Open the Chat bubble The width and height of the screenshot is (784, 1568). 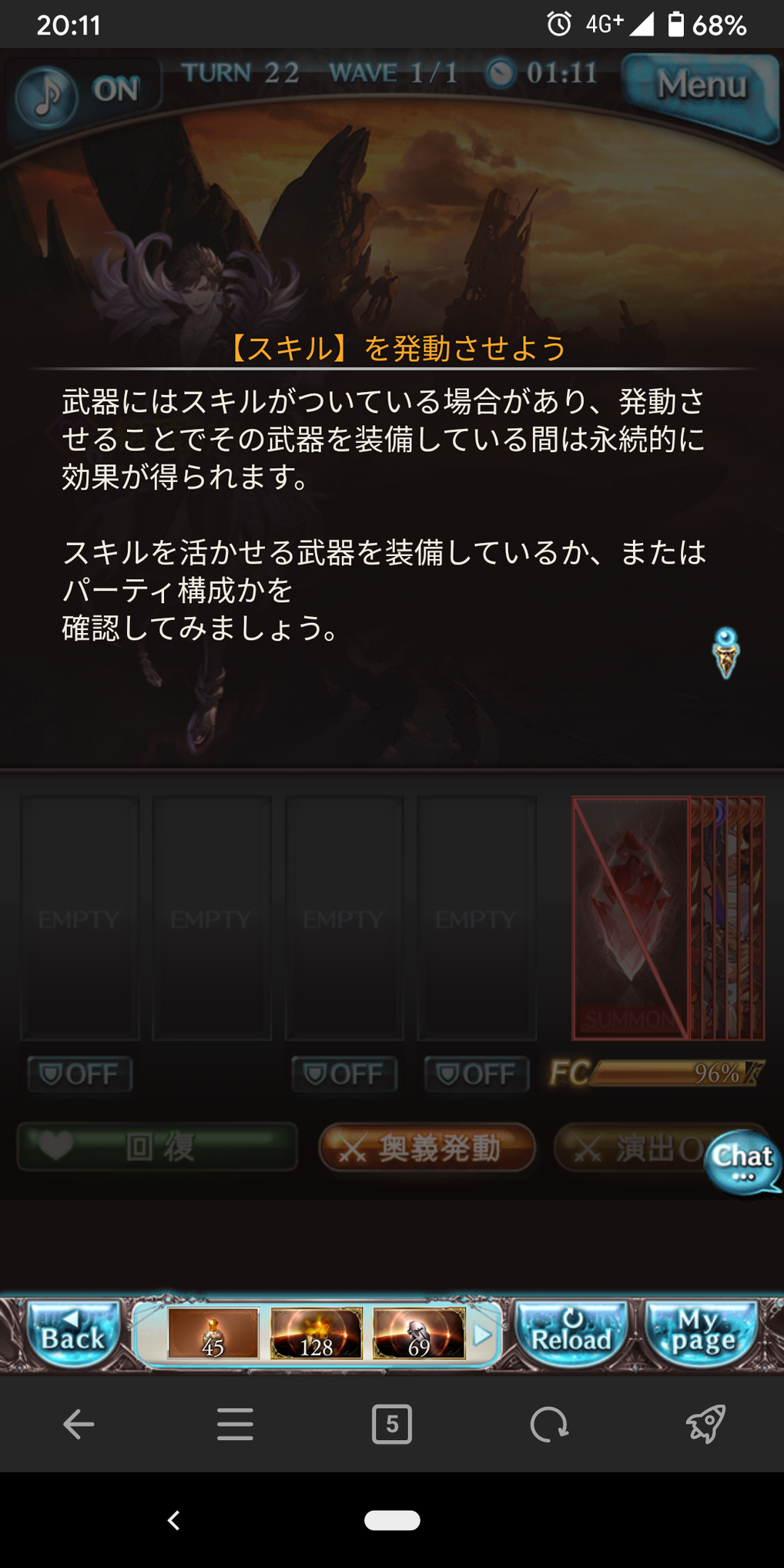(x=742, y=1161)
